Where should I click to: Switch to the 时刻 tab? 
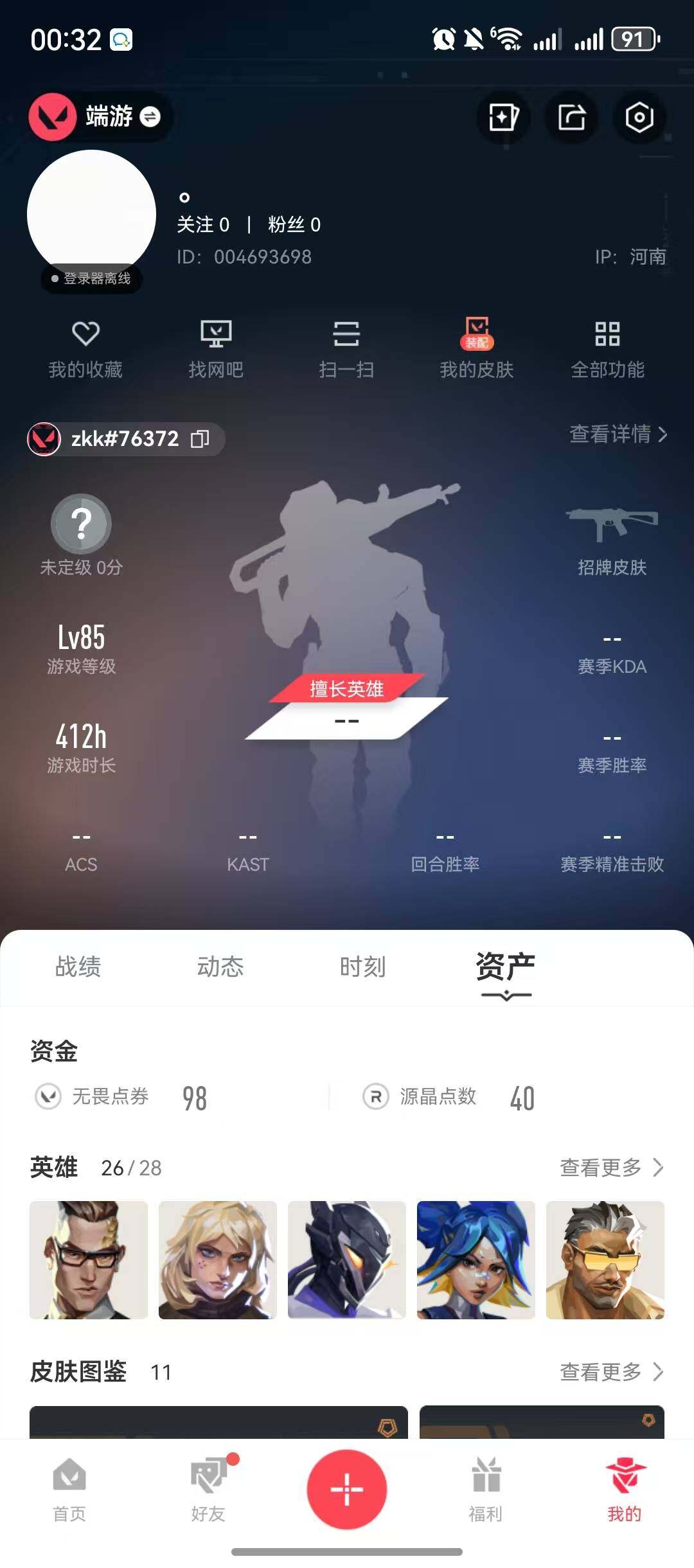click(362, 967)
